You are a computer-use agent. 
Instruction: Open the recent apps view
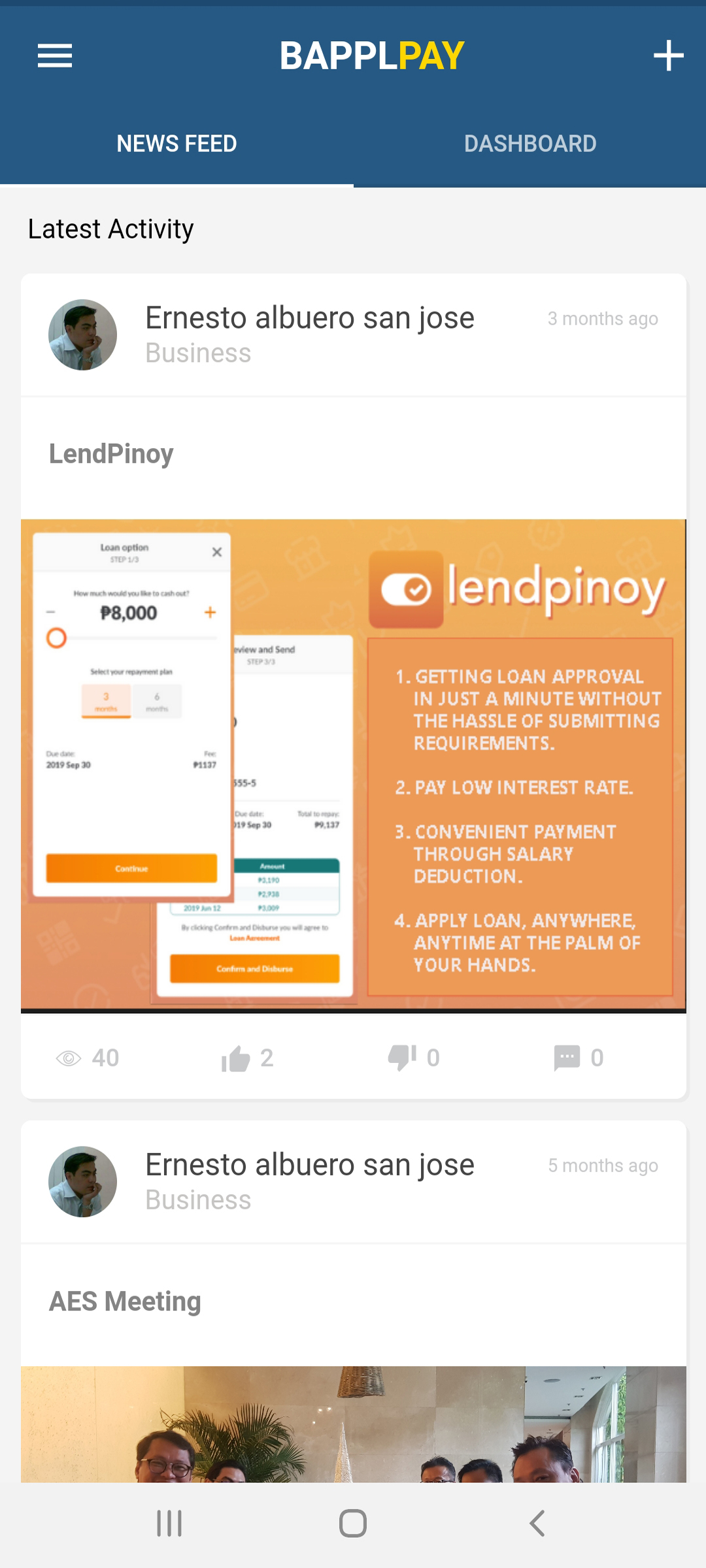pos(169,1524)
